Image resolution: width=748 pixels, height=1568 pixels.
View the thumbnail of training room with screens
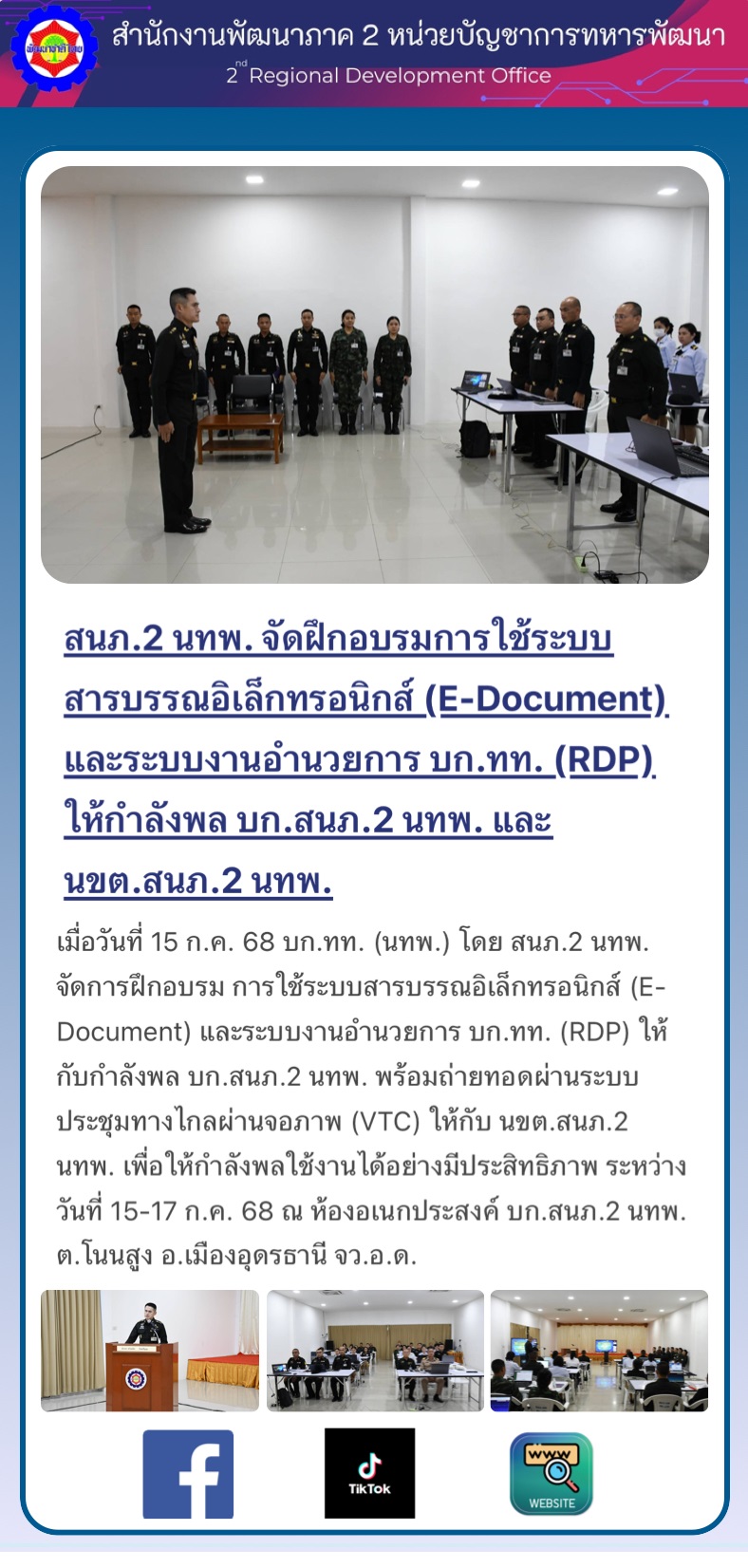pyautogui.click(x=599, y=1350)
